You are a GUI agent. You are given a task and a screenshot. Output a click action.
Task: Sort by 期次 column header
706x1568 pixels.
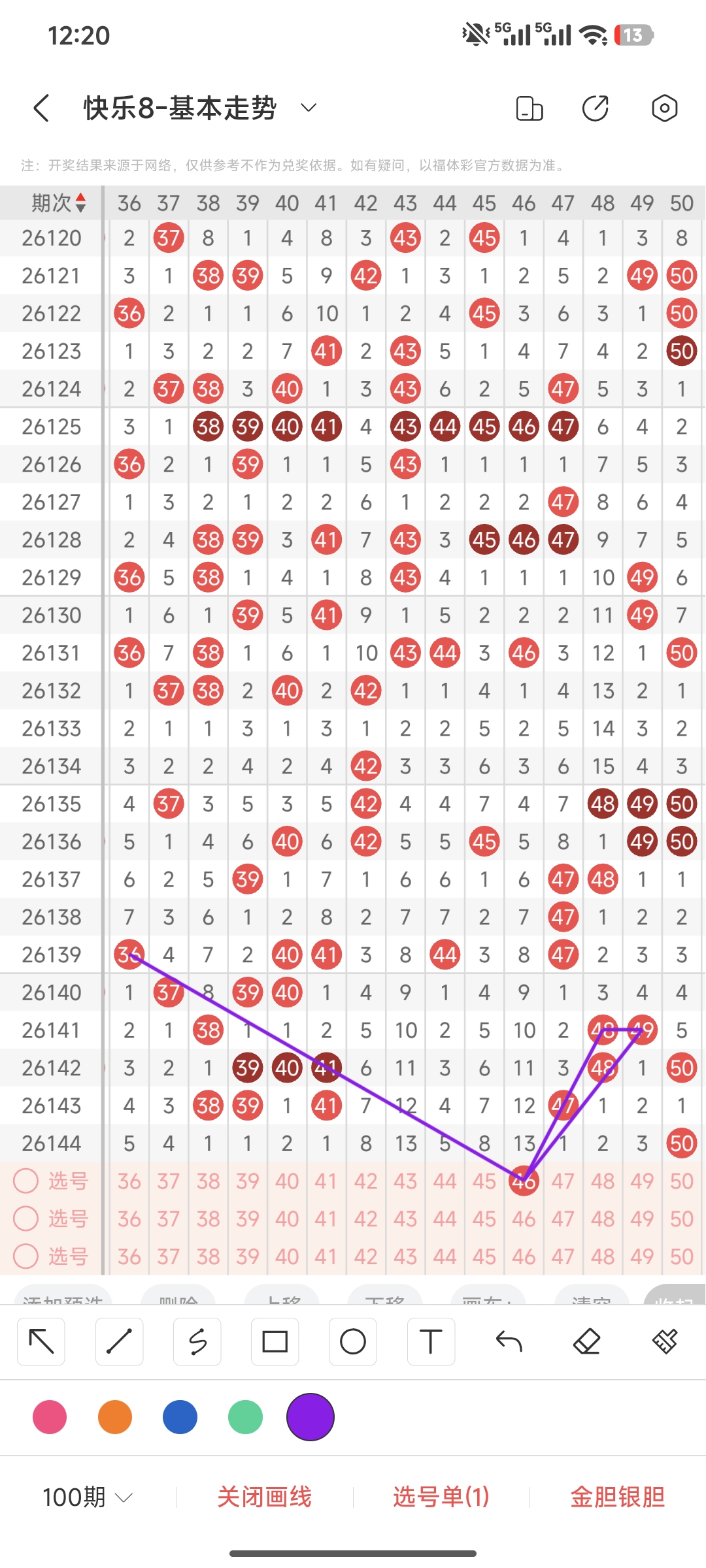click(59, 203)
